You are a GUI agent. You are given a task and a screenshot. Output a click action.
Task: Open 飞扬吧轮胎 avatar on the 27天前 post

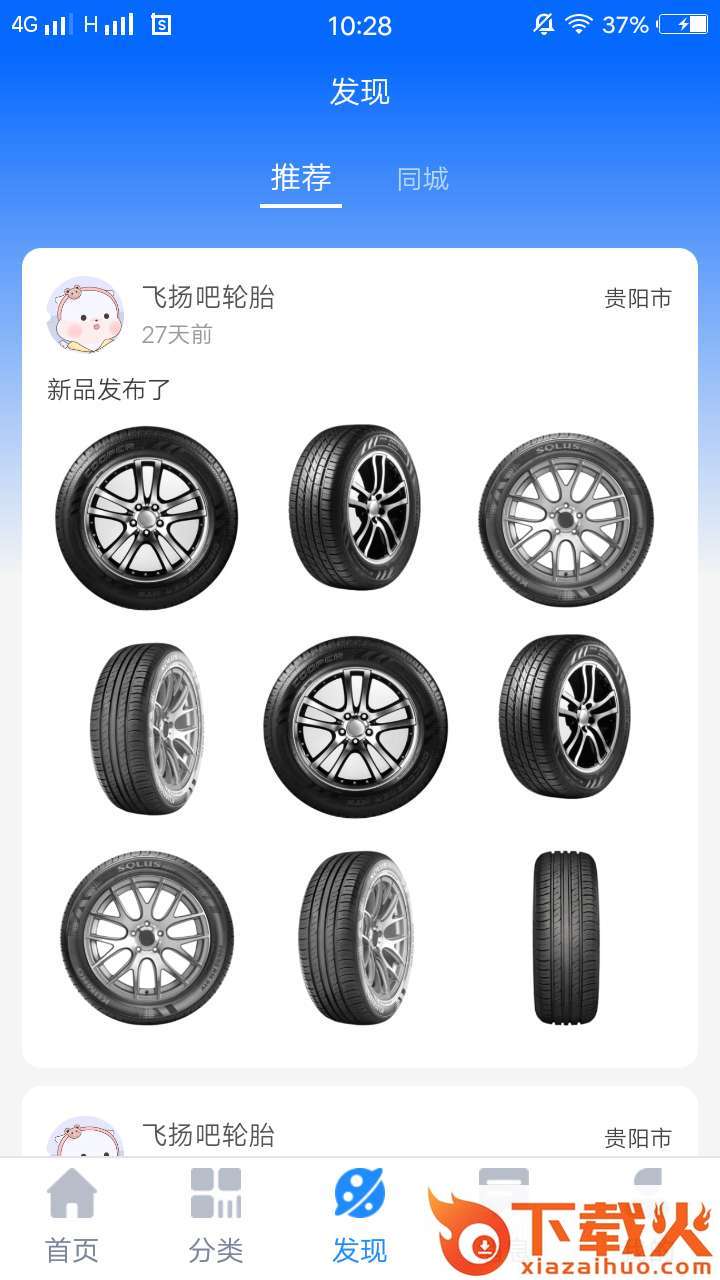[85, 315]
